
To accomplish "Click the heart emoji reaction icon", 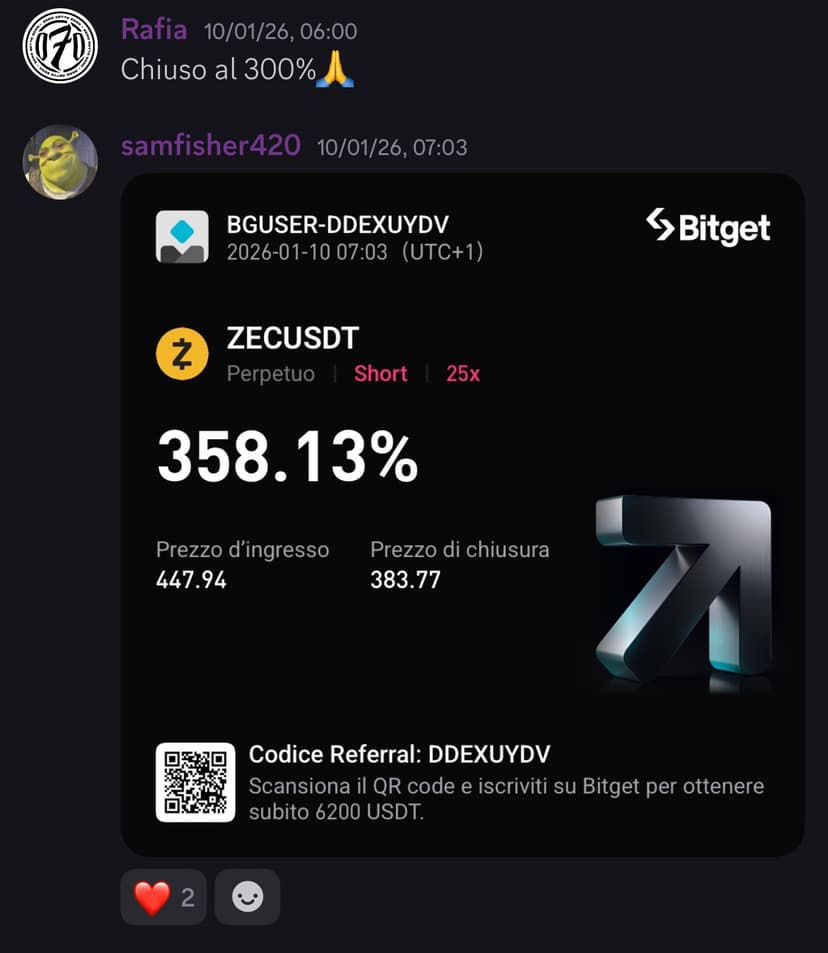I will 148,896.
